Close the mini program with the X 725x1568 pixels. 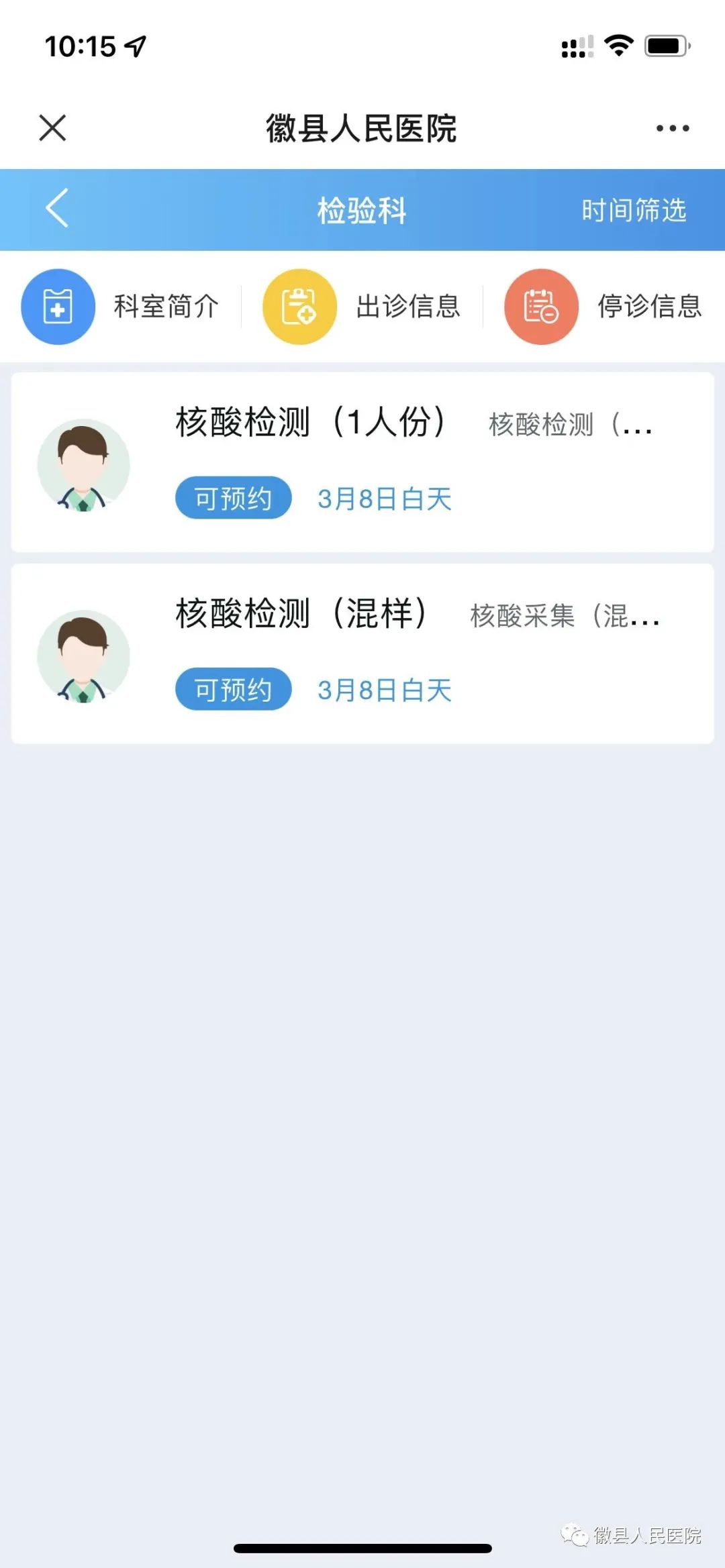click(x=51, y=128)
